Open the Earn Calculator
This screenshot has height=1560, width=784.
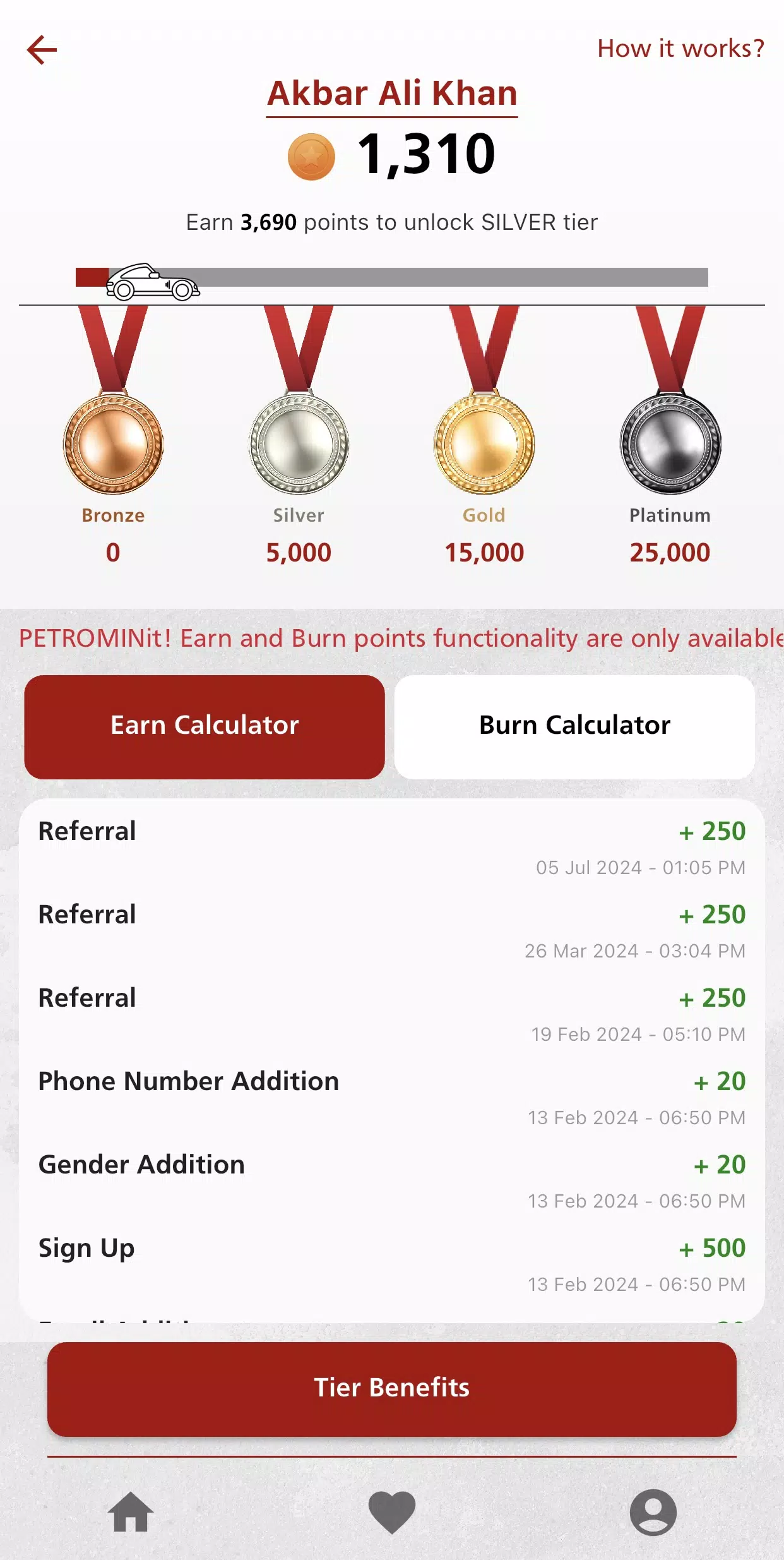coord(205,726)
